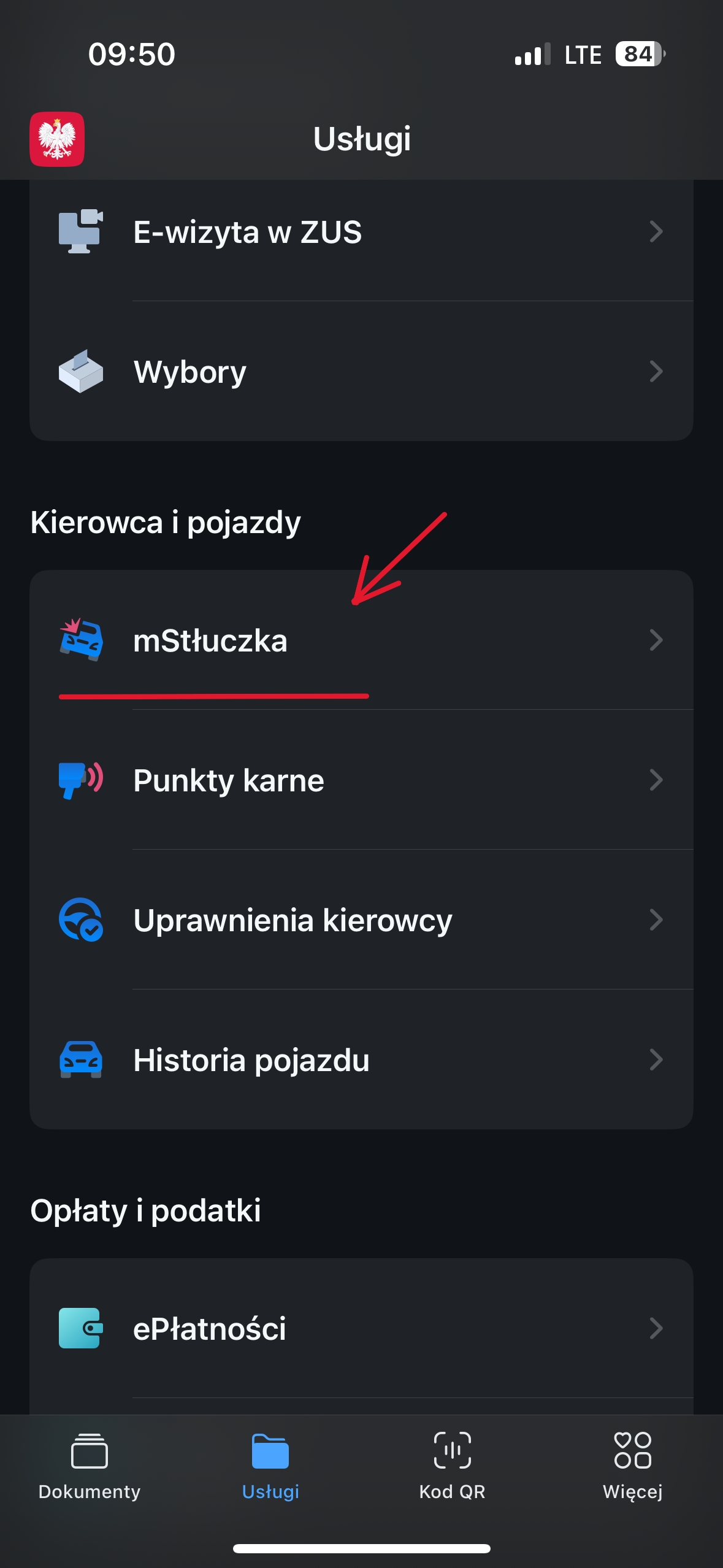This screenshot has height=1568, width=723.
Task: Tap the steering wheel icon for Uprawnienia kierowcy
Action: (x=82, y=920)
